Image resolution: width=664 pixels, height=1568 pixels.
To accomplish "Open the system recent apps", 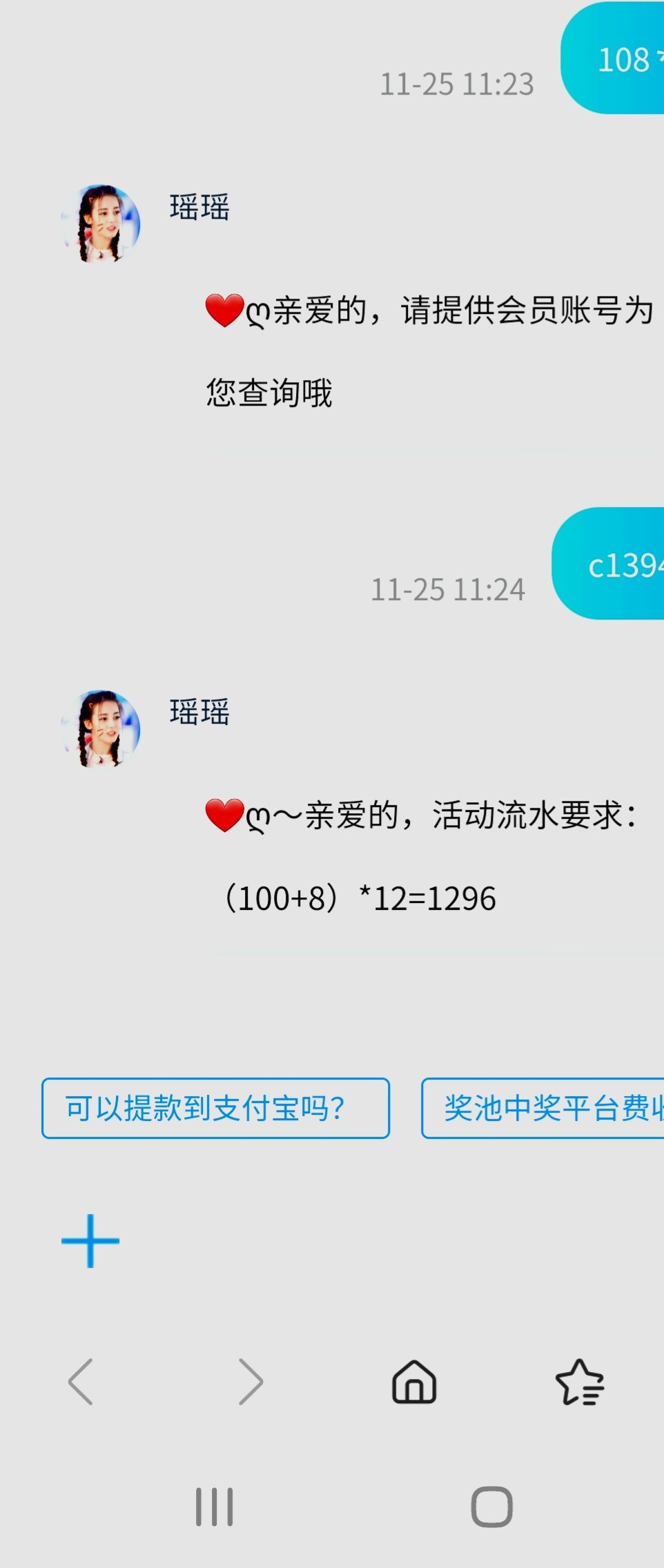I will click(x=214, y=1507).
